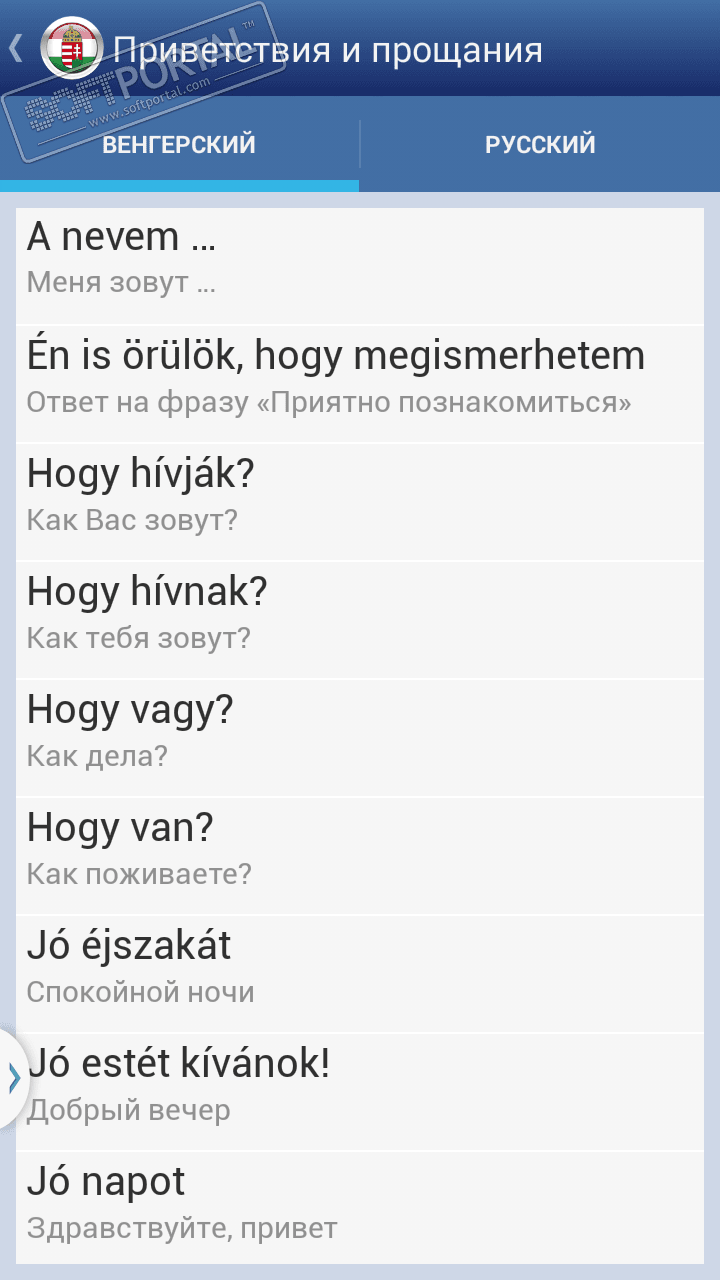Expand the side panel arrow handle
This screenshot has width=720, height=1280.
click(x=13, y=1077)
